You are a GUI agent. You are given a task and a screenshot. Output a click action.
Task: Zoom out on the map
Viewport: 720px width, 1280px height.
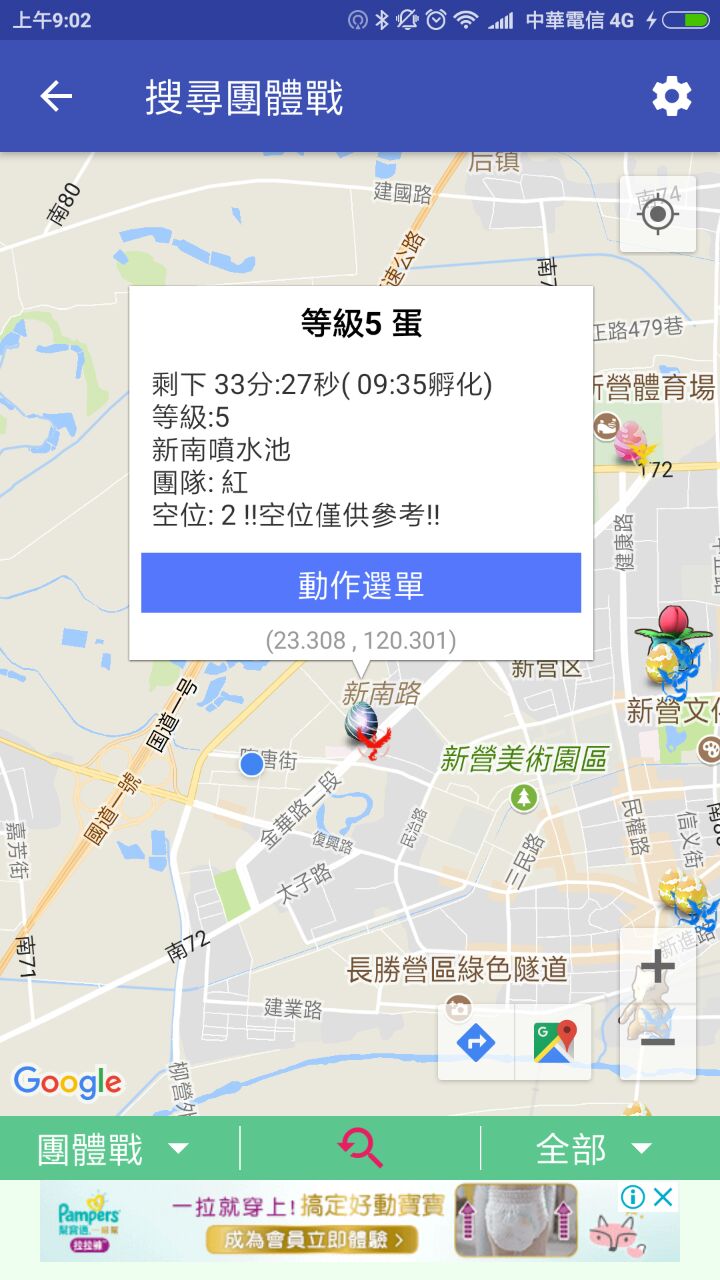click(657, 1042)
